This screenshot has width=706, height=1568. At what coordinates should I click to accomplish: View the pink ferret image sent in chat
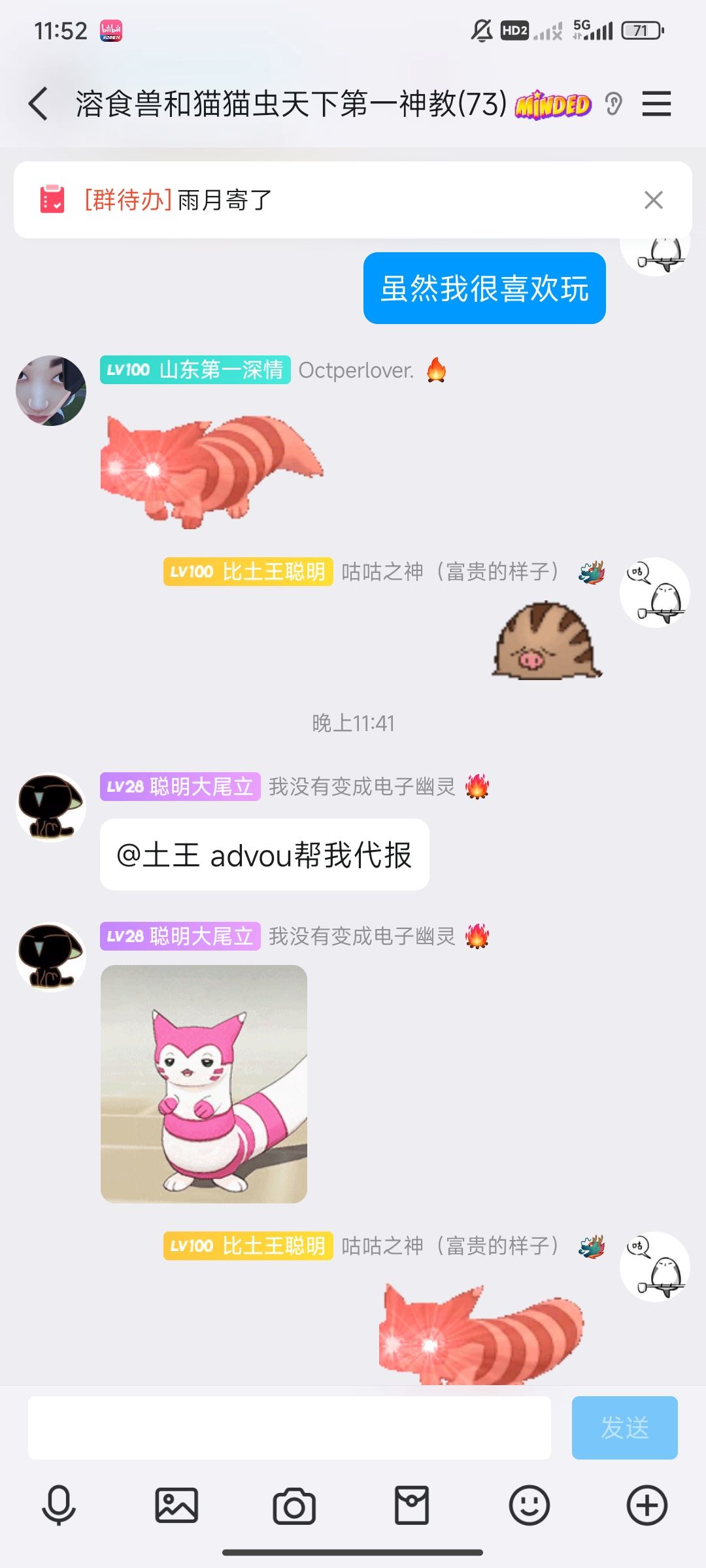[204, 1084]
